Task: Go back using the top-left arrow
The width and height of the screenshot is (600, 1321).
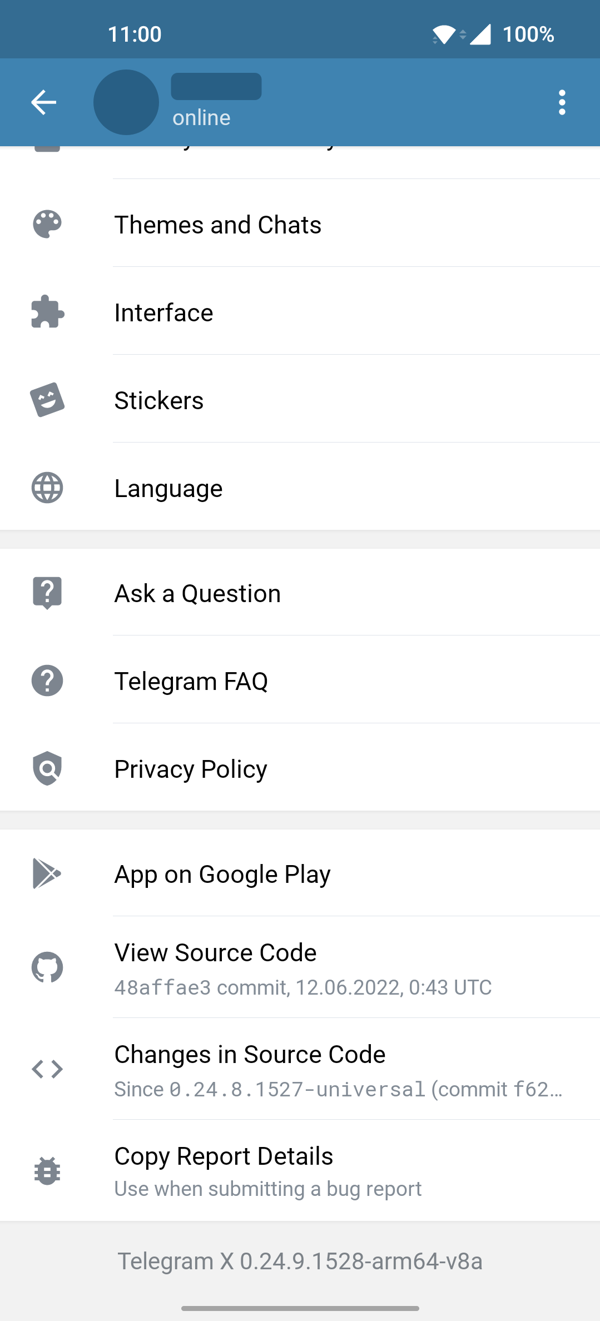Action: (43, 102)
